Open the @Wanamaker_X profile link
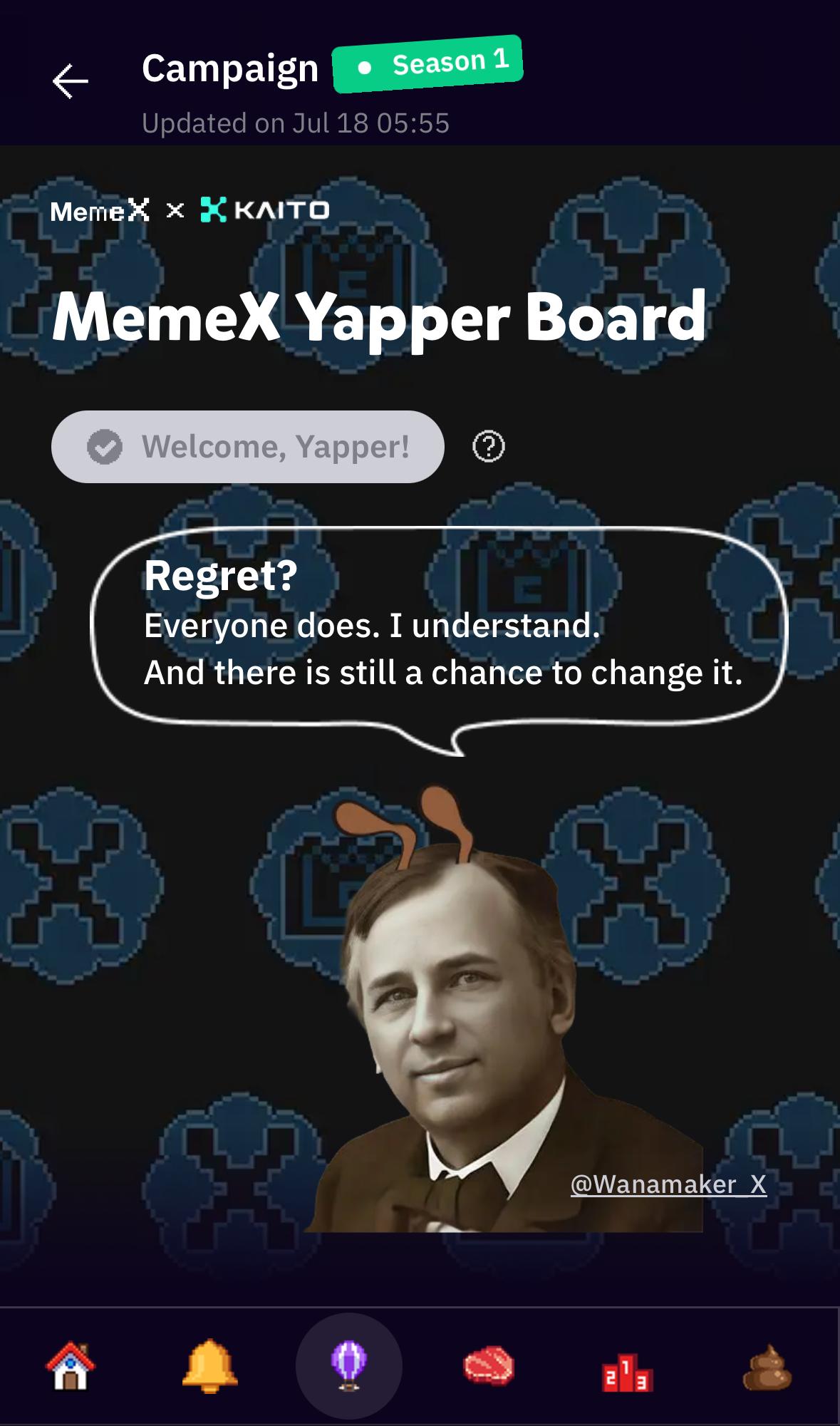This screenshot has height=1426, width=840. [668, 1184]
